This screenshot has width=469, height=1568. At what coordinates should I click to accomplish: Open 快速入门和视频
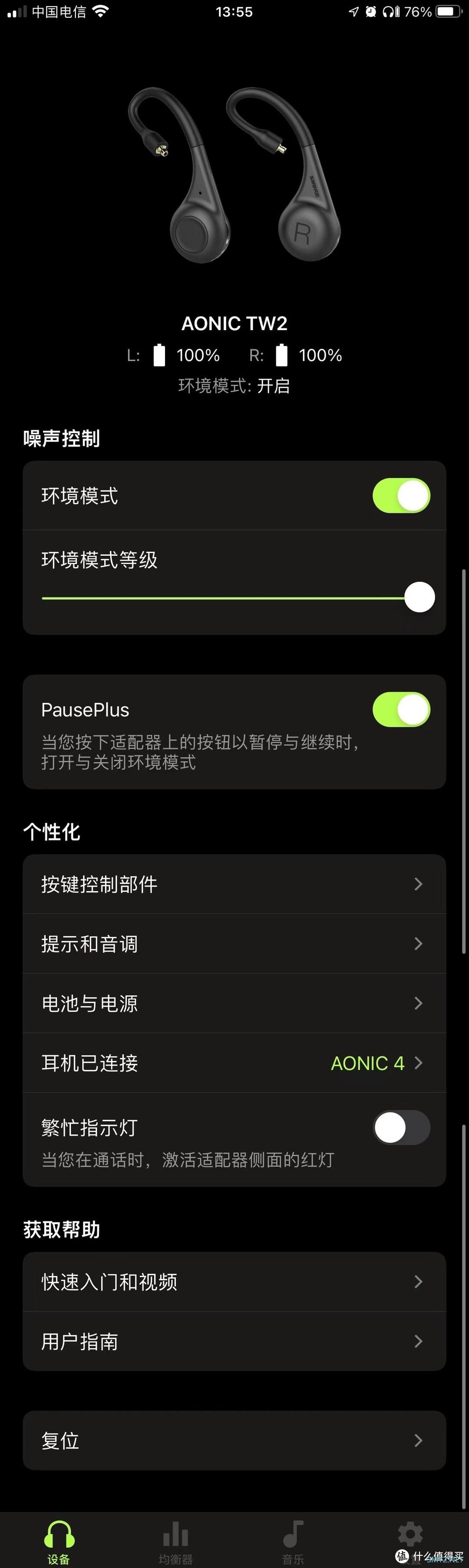point(234,1281)
